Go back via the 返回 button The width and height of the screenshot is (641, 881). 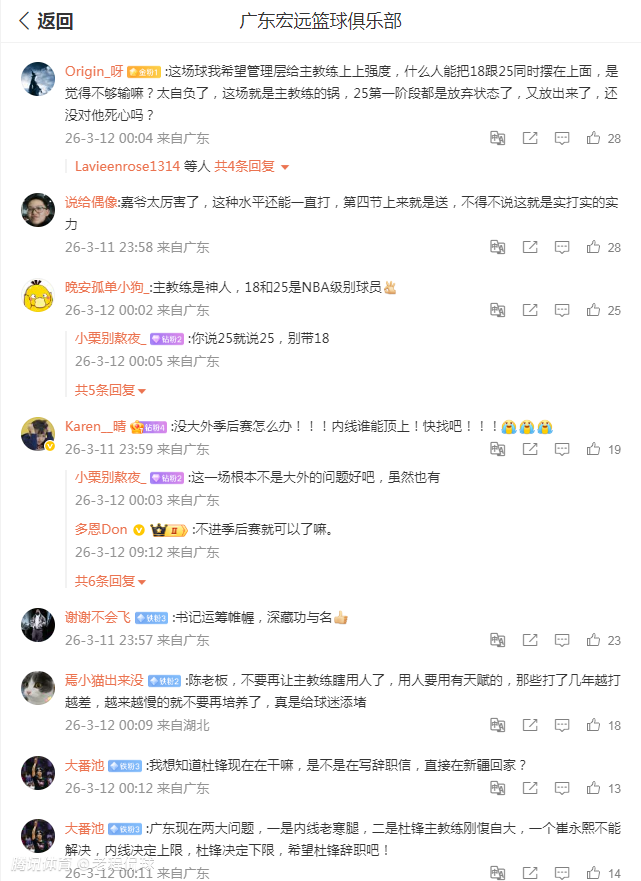click(x=45, y=21)
